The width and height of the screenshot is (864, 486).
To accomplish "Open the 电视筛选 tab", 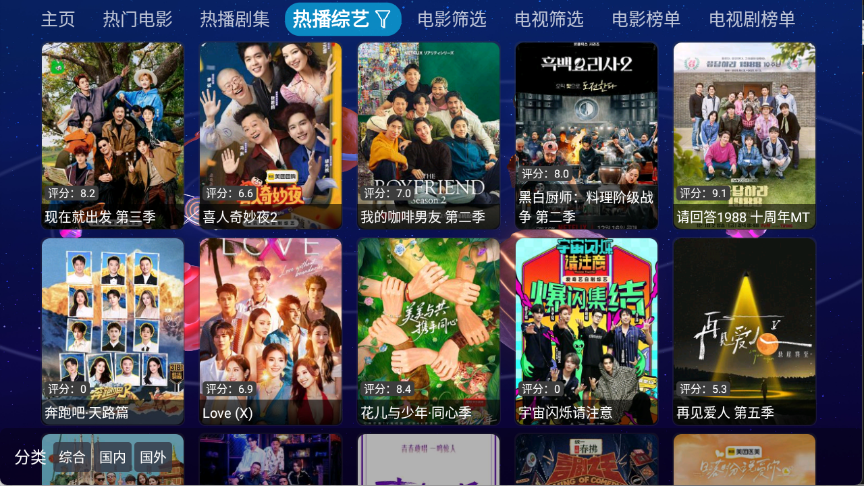I will [x=549, y=19].
